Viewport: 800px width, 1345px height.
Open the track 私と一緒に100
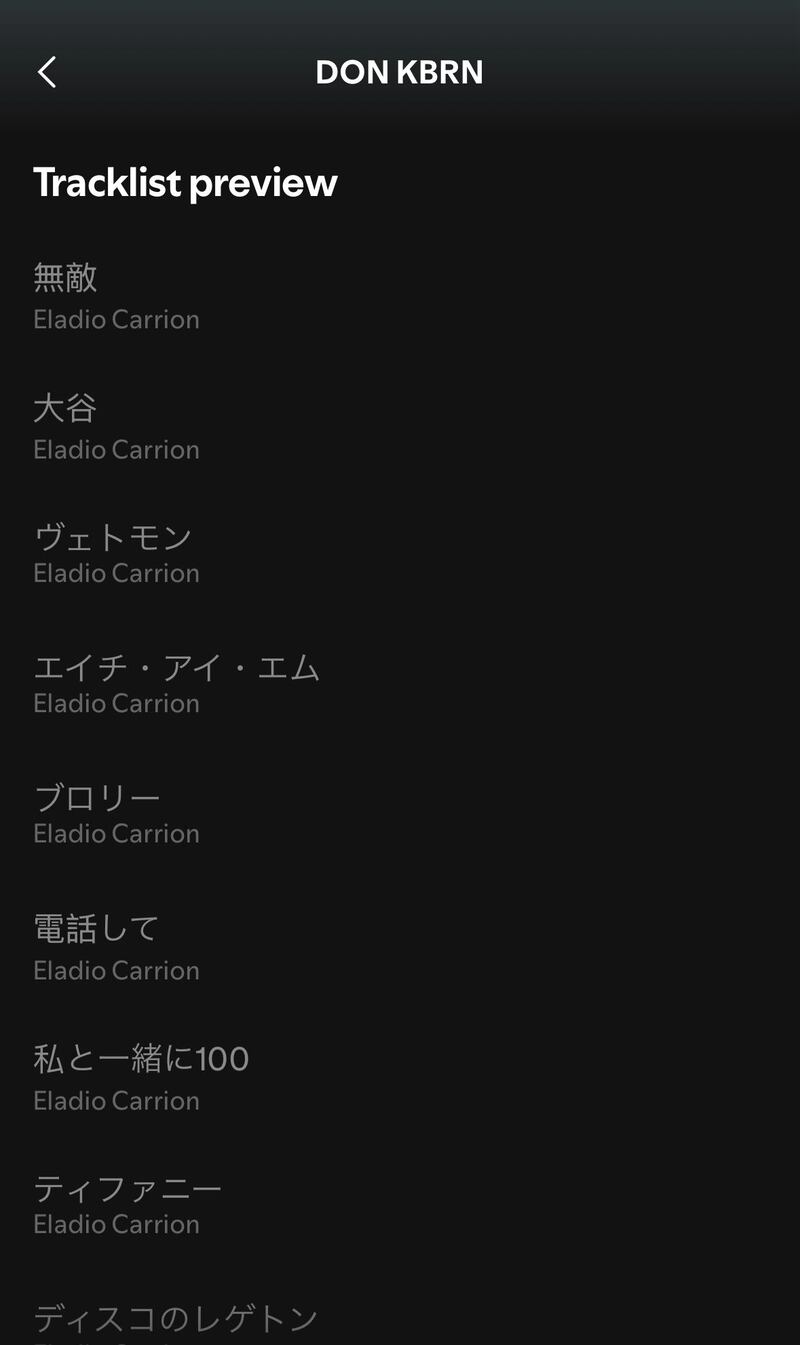[x=140, y=1058]
